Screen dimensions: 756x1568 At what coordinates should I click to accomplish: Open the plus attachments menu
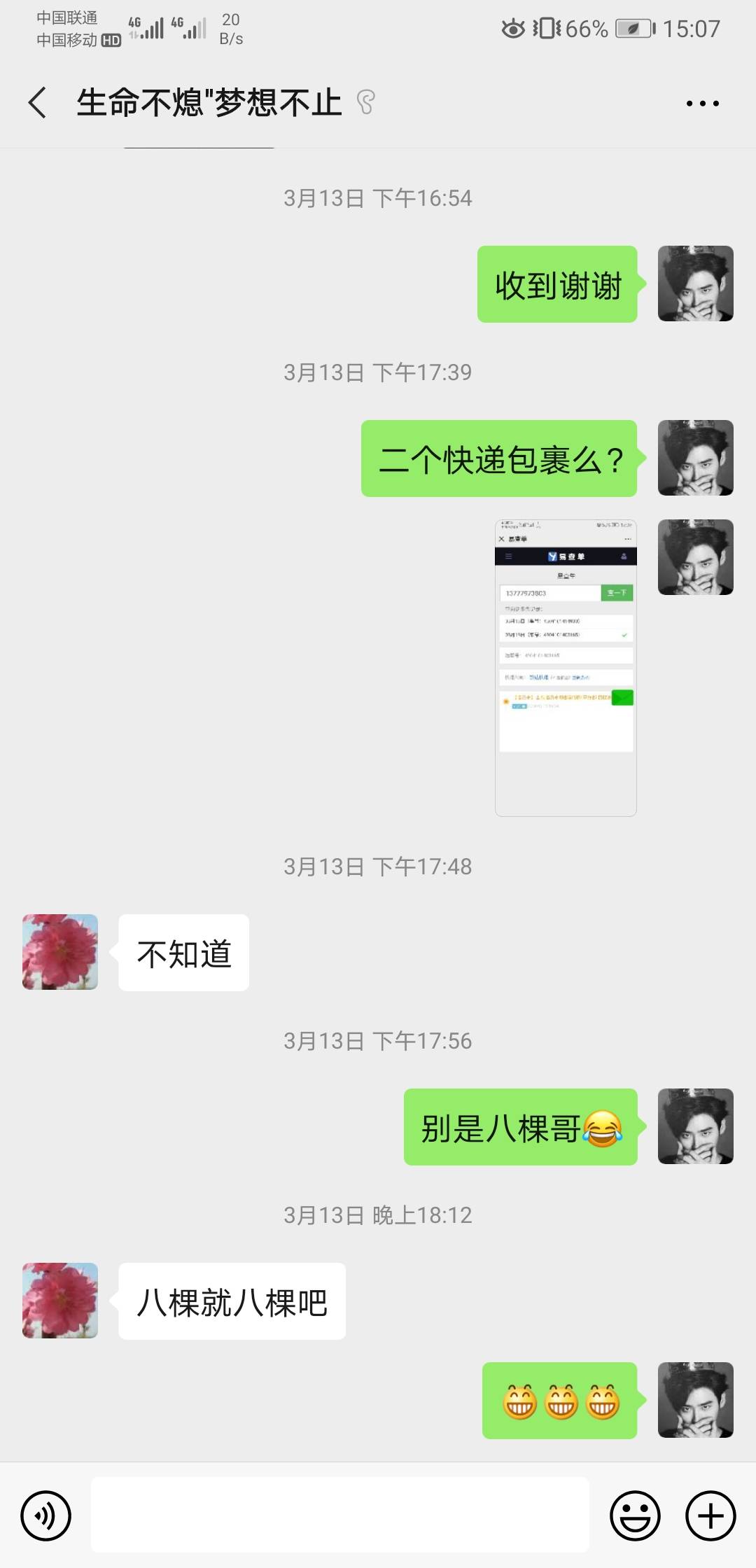point(710,1515)
